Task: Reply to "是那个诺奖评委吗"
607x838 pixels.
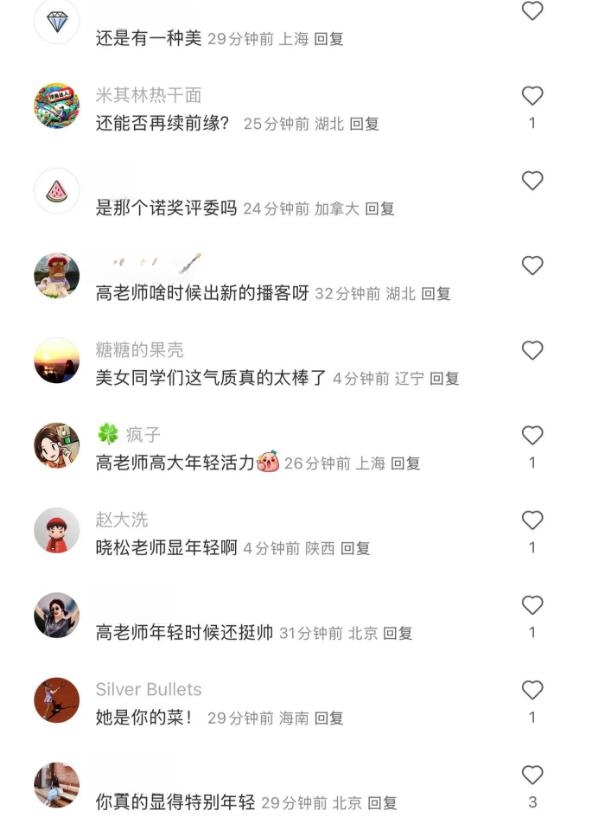Action: pos(379,209)
